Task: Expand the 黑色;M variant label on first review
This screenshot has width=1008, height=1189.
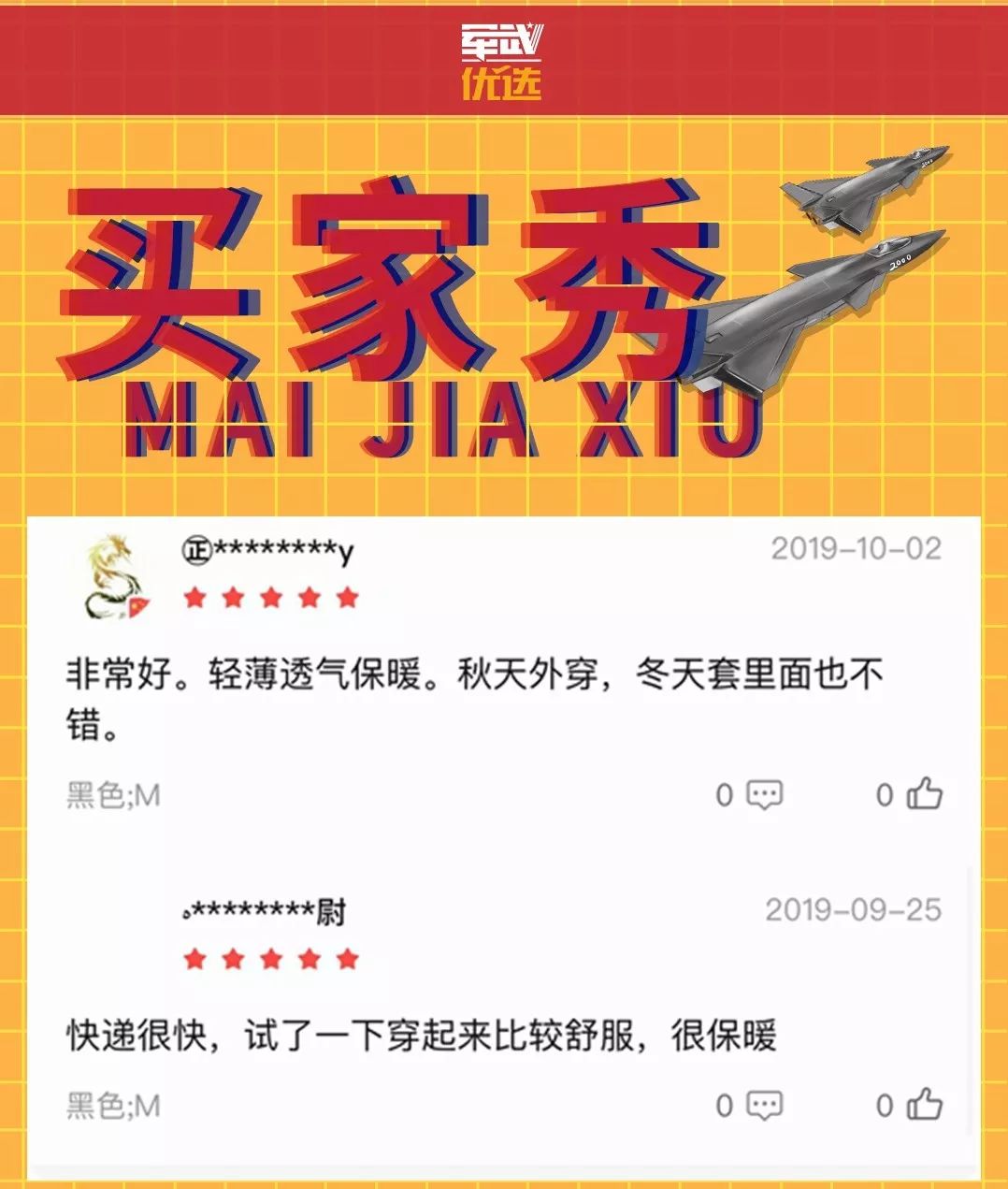Action: pyautogui.click(x=112, y=793)
